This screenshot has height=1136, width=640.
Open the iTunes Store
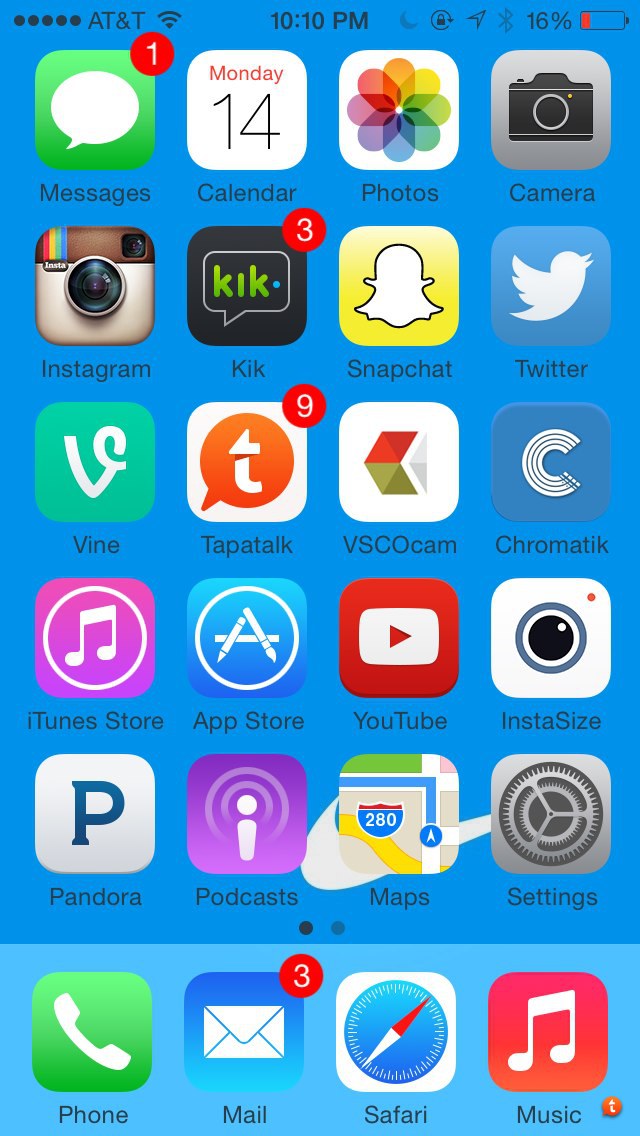[95, 638]
